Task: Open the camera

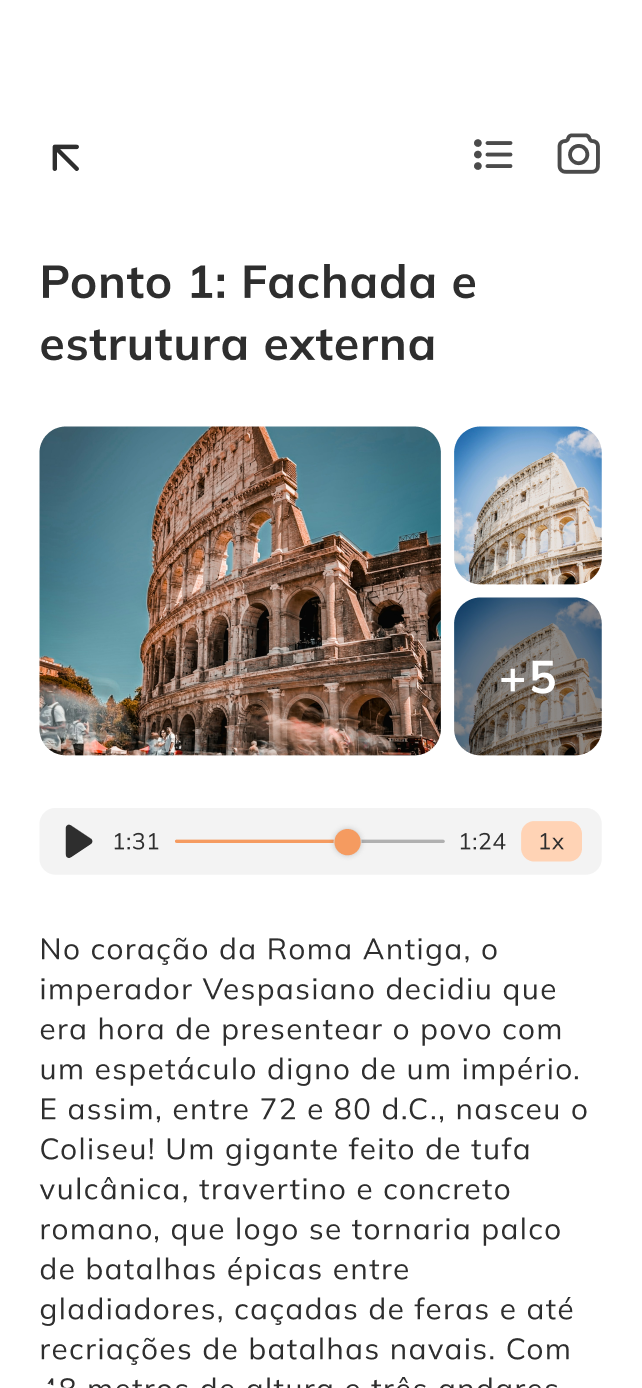Action: (x=578, y=155)
